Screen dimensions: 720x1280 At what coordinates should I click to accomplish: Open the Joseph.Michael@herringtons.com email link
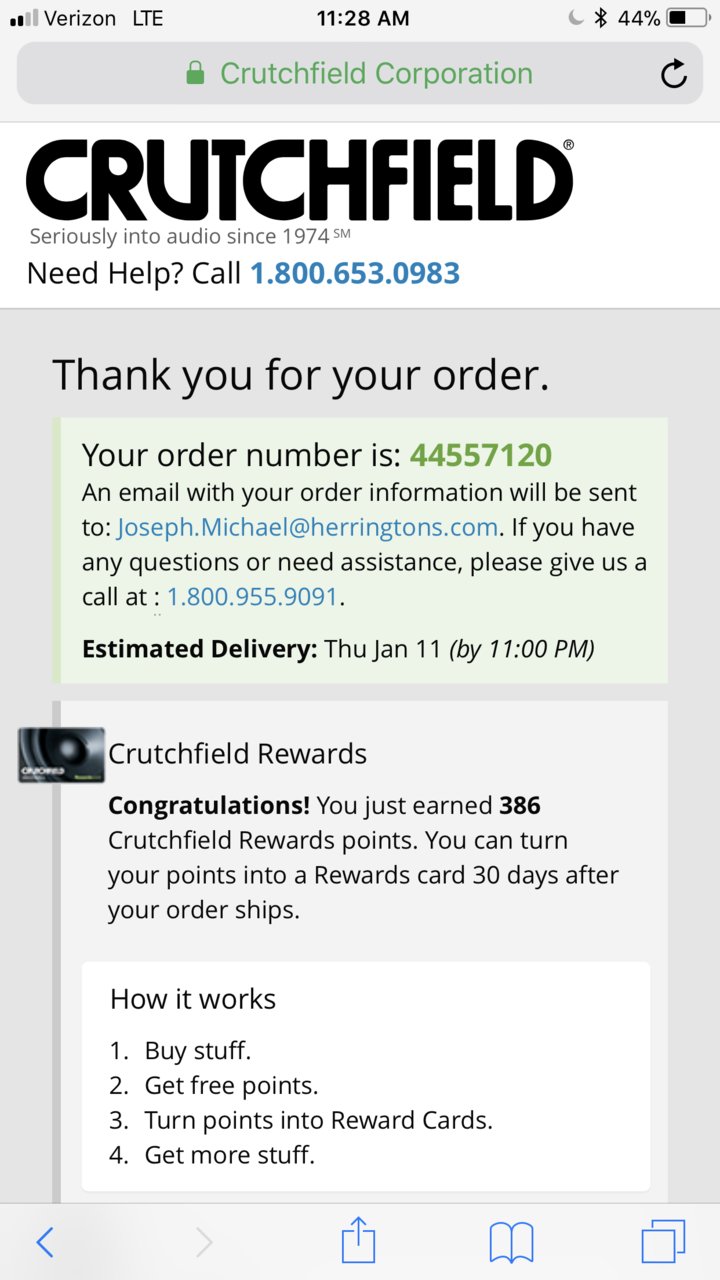(307, 527)
